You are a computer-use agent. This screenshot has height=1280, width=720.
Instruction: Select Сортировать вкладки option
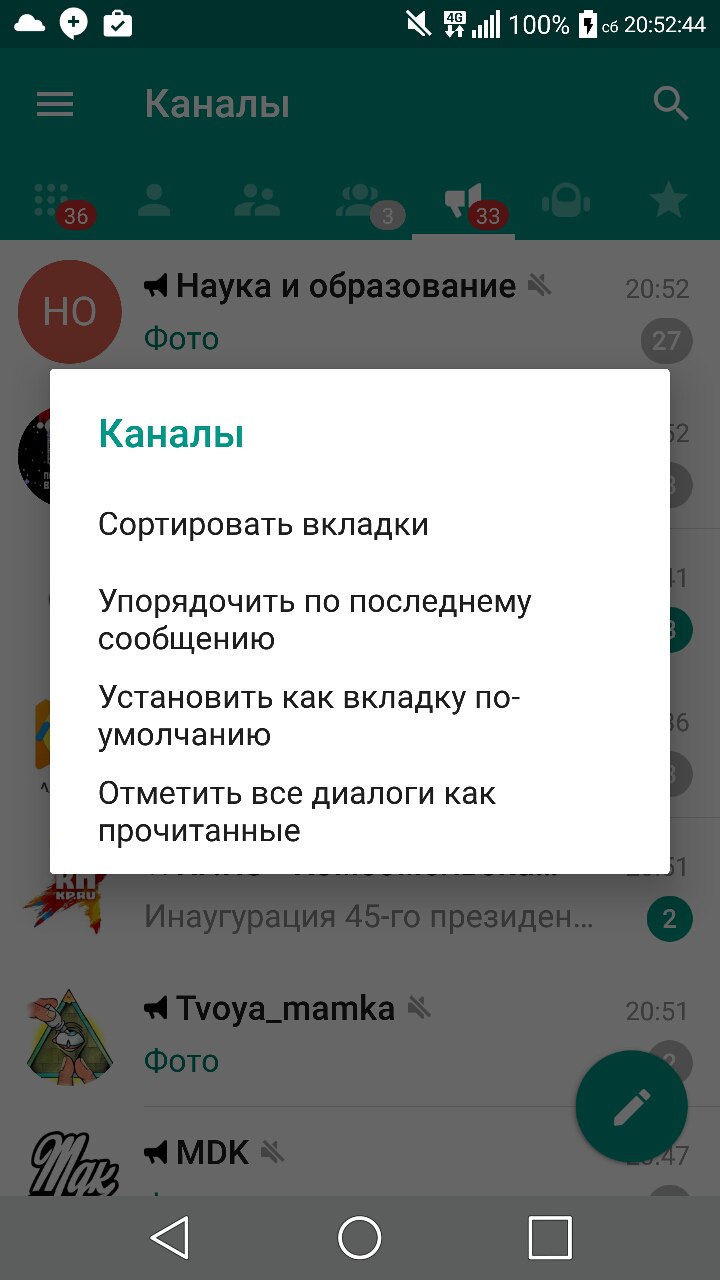click(263, 524)
